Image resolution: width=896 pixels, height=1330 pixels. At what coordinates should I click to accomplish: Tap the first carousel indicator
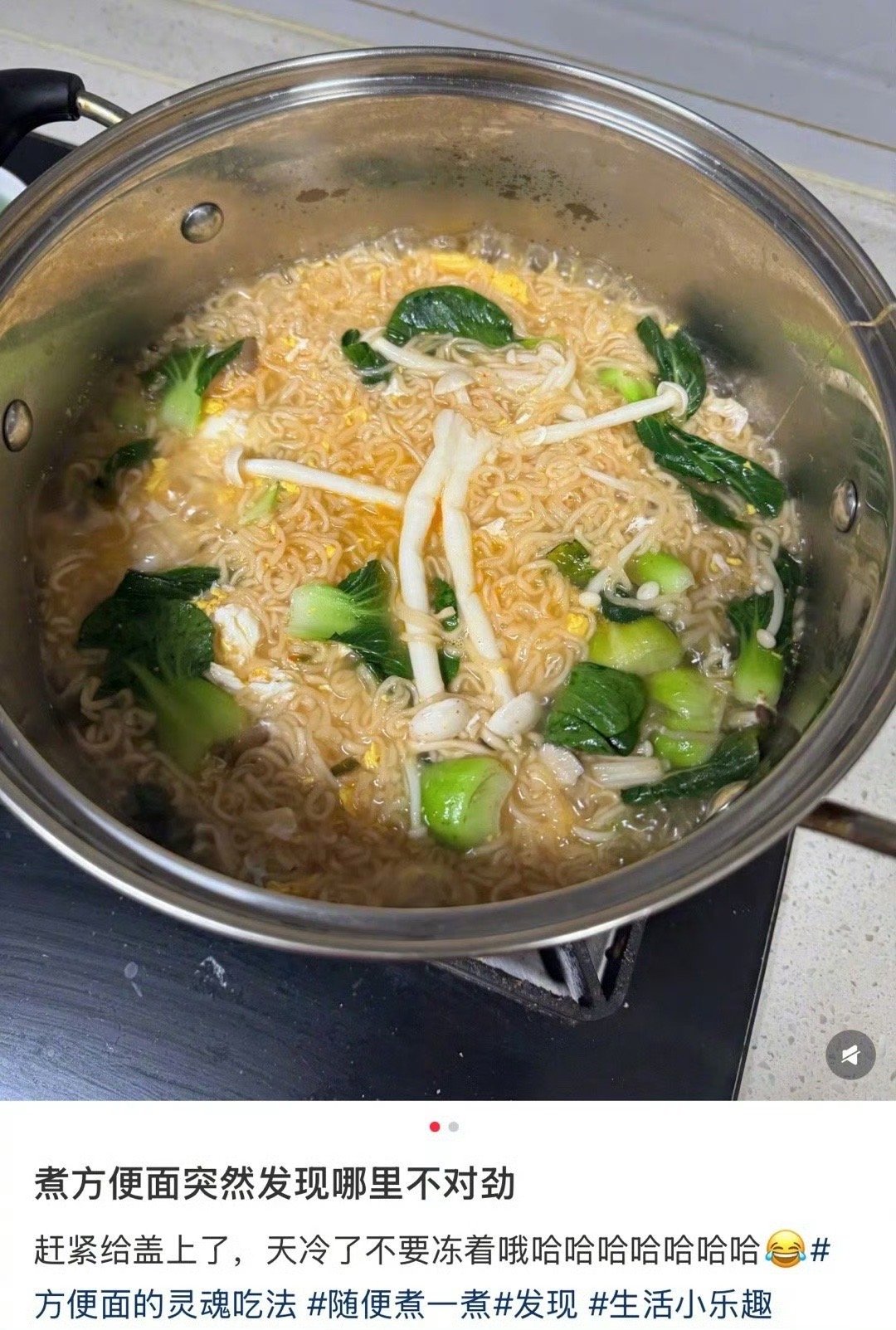[433, 1128]
